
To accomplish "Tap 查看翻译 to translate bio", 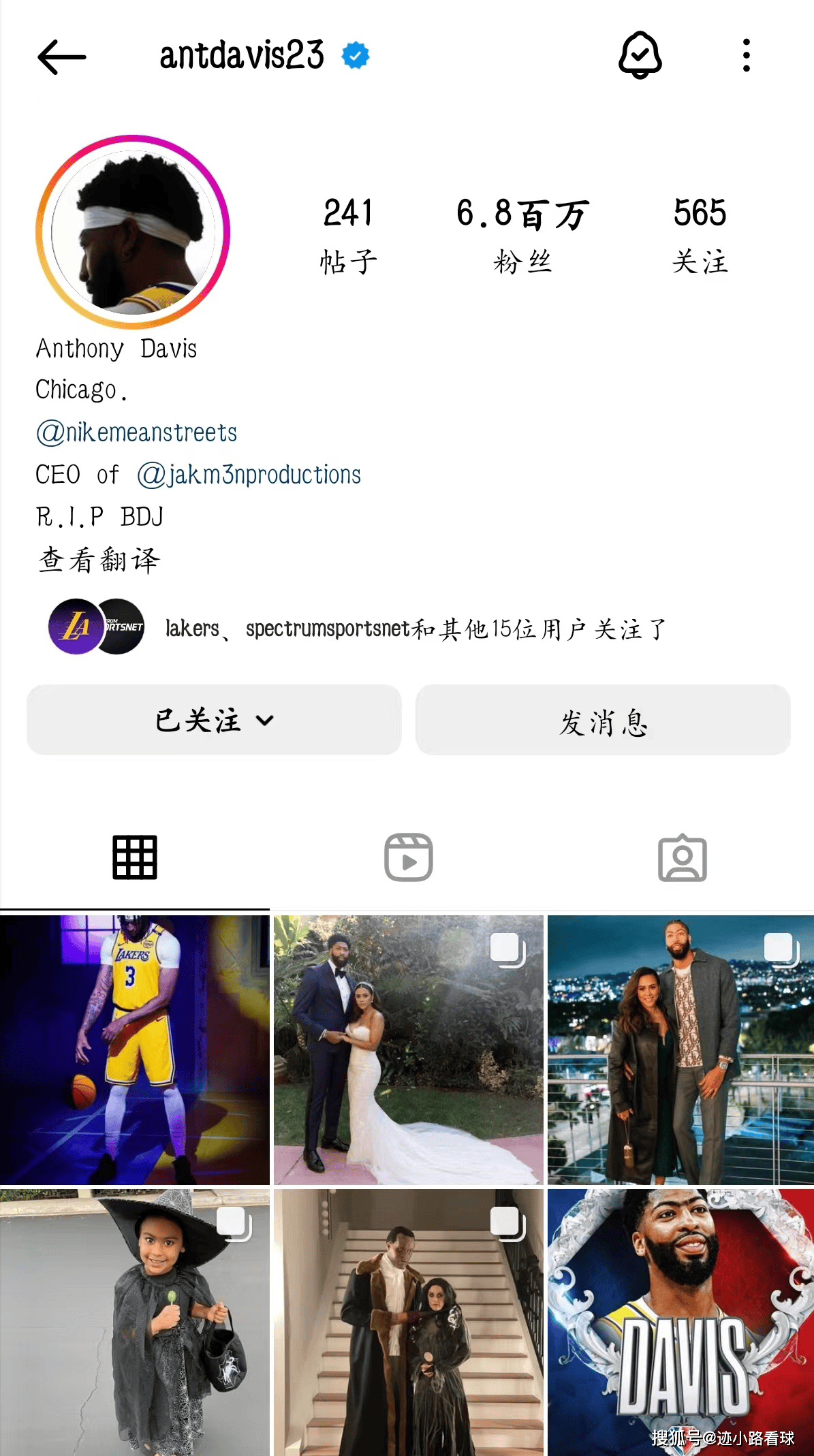I will [99, 560].
